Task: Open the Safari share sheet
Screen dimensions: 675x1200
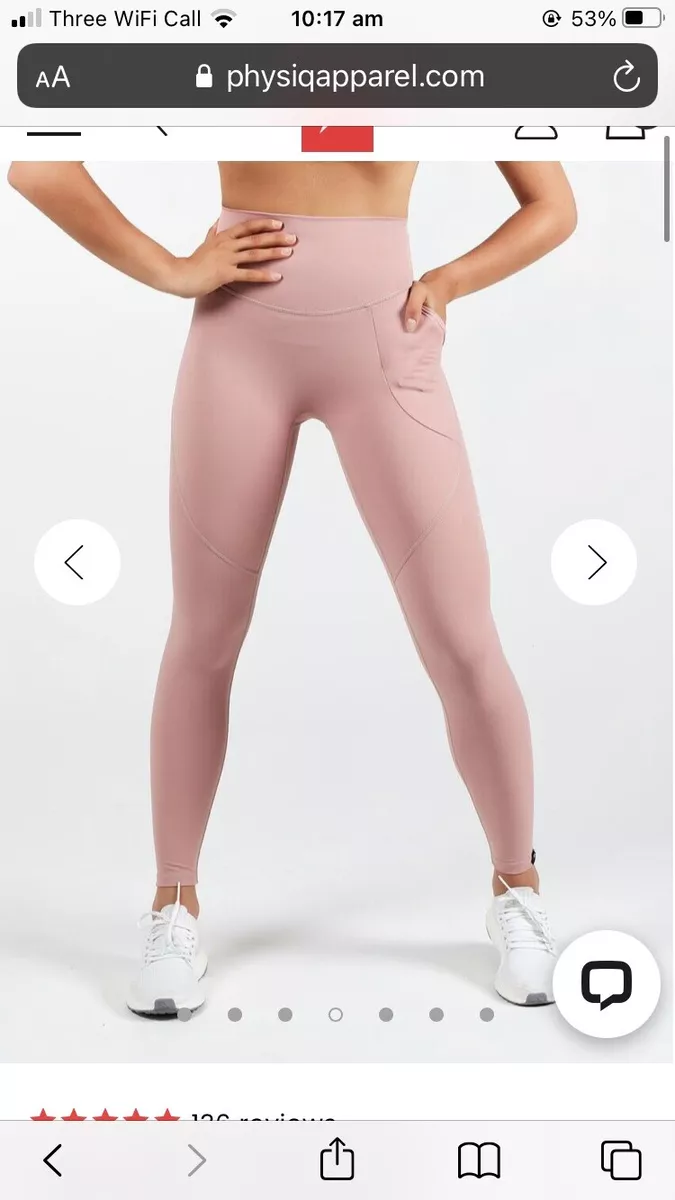Action: pyautogui.click(x=337, y=1159)
